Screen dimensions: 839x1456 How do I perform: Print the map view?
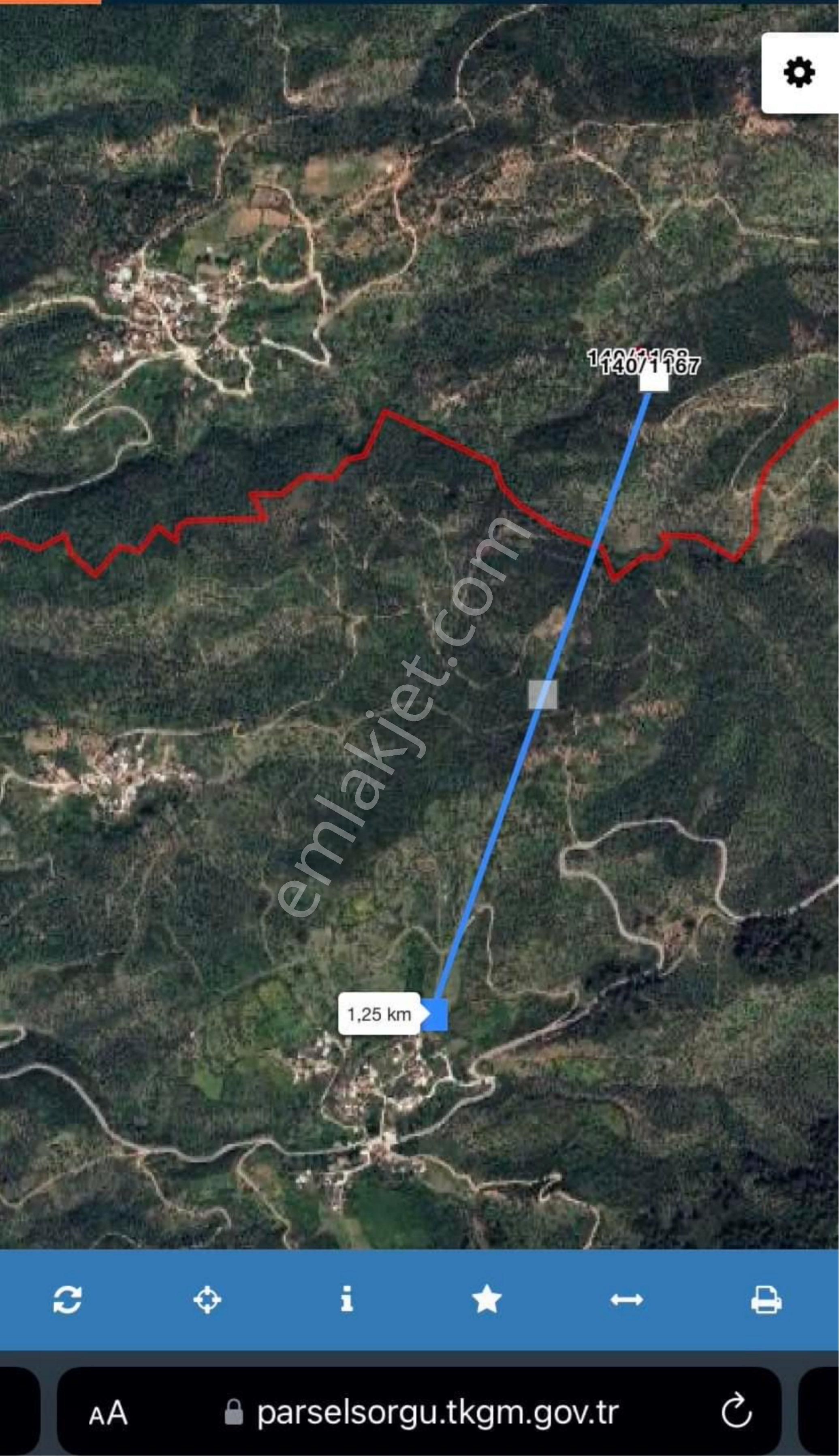(x=766, y=1300)
